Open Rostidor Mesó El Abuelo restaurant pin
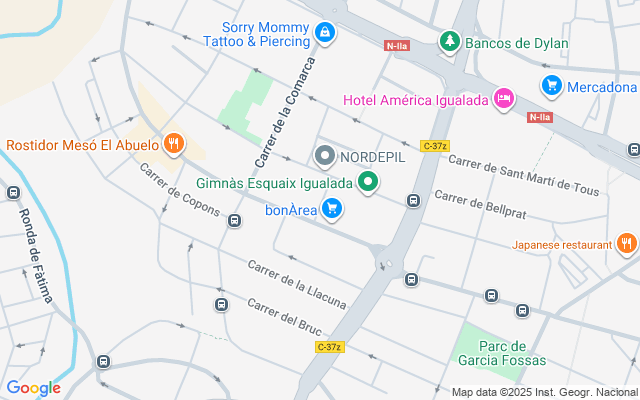The image size is (640, 400). (x=174, y=144)
